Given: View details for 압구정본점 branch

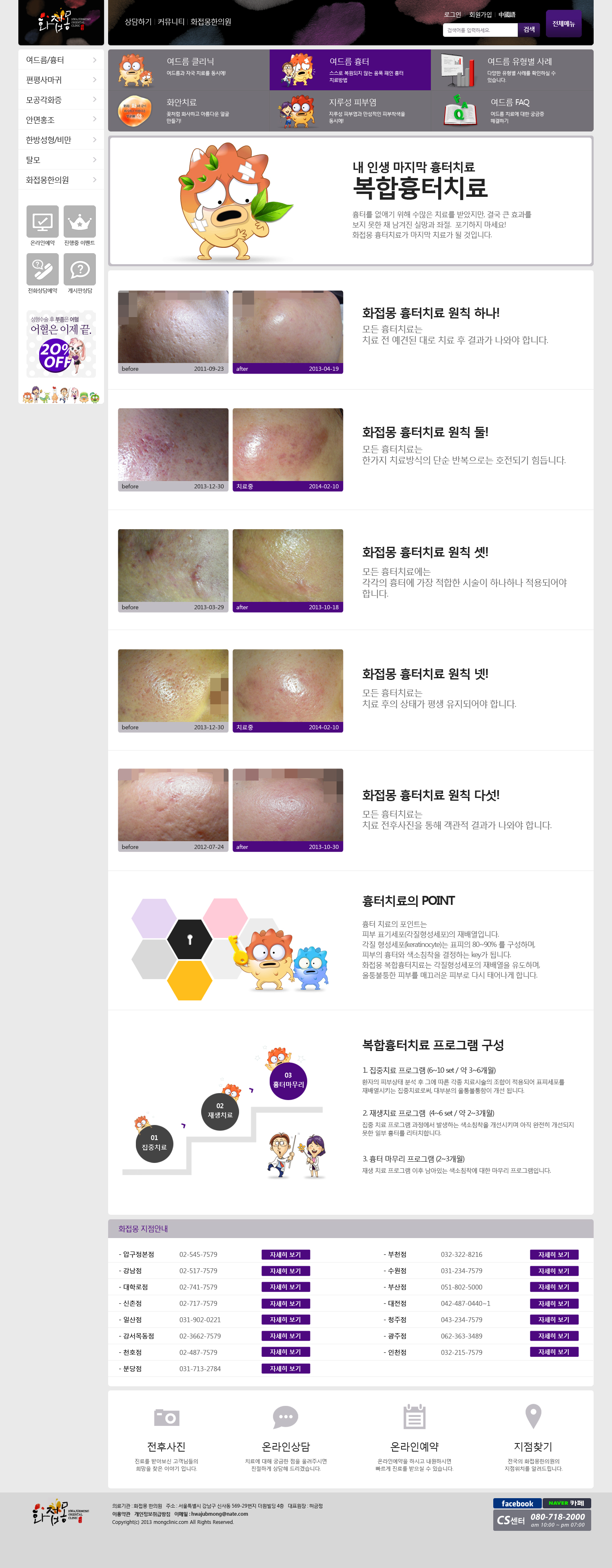Looking at the screenshot, I should click(285, 1254).
